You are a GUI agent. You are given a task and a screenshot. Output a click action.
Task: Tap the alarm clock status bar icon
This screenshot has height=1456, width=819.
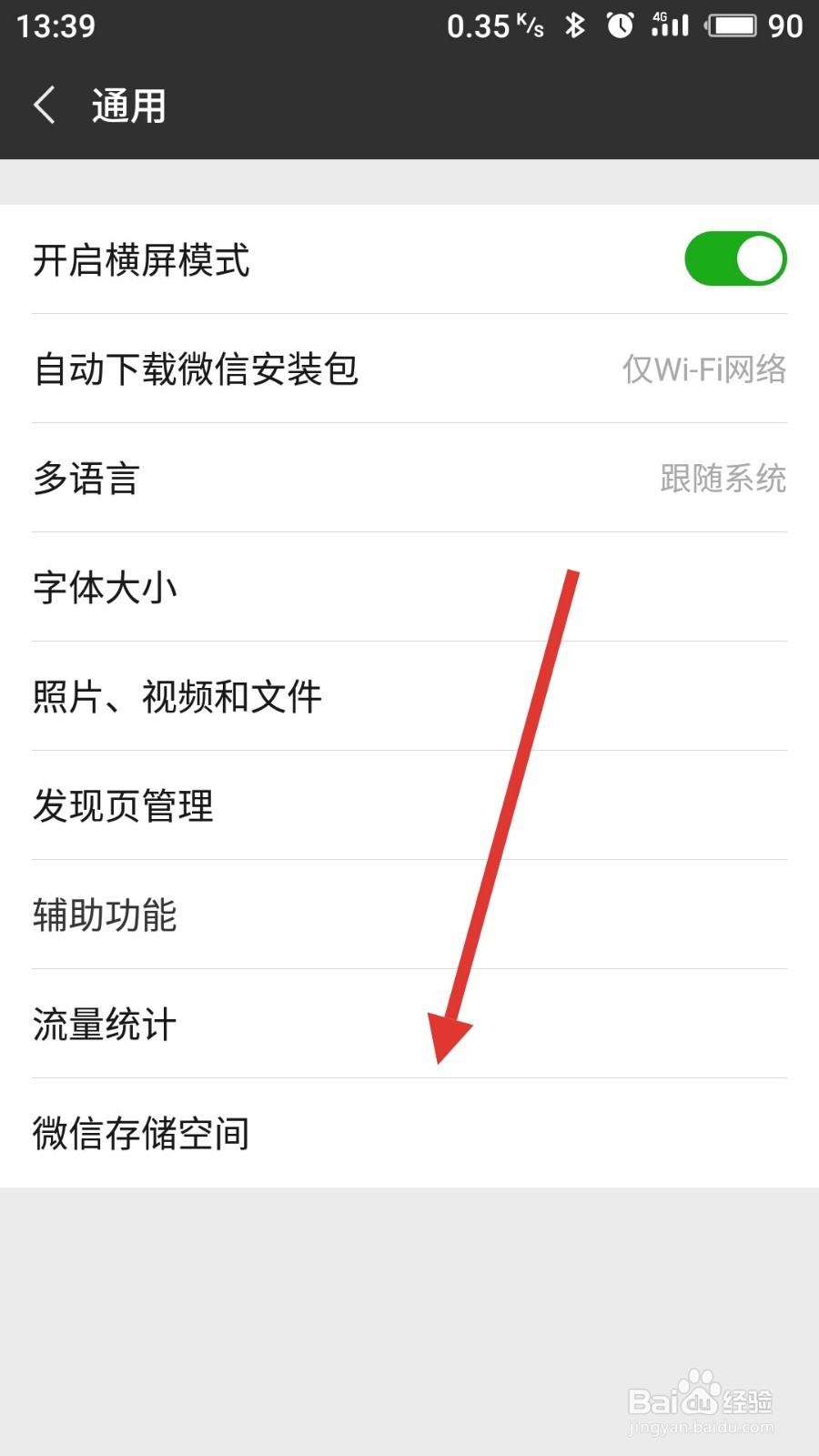pos(620,25)
